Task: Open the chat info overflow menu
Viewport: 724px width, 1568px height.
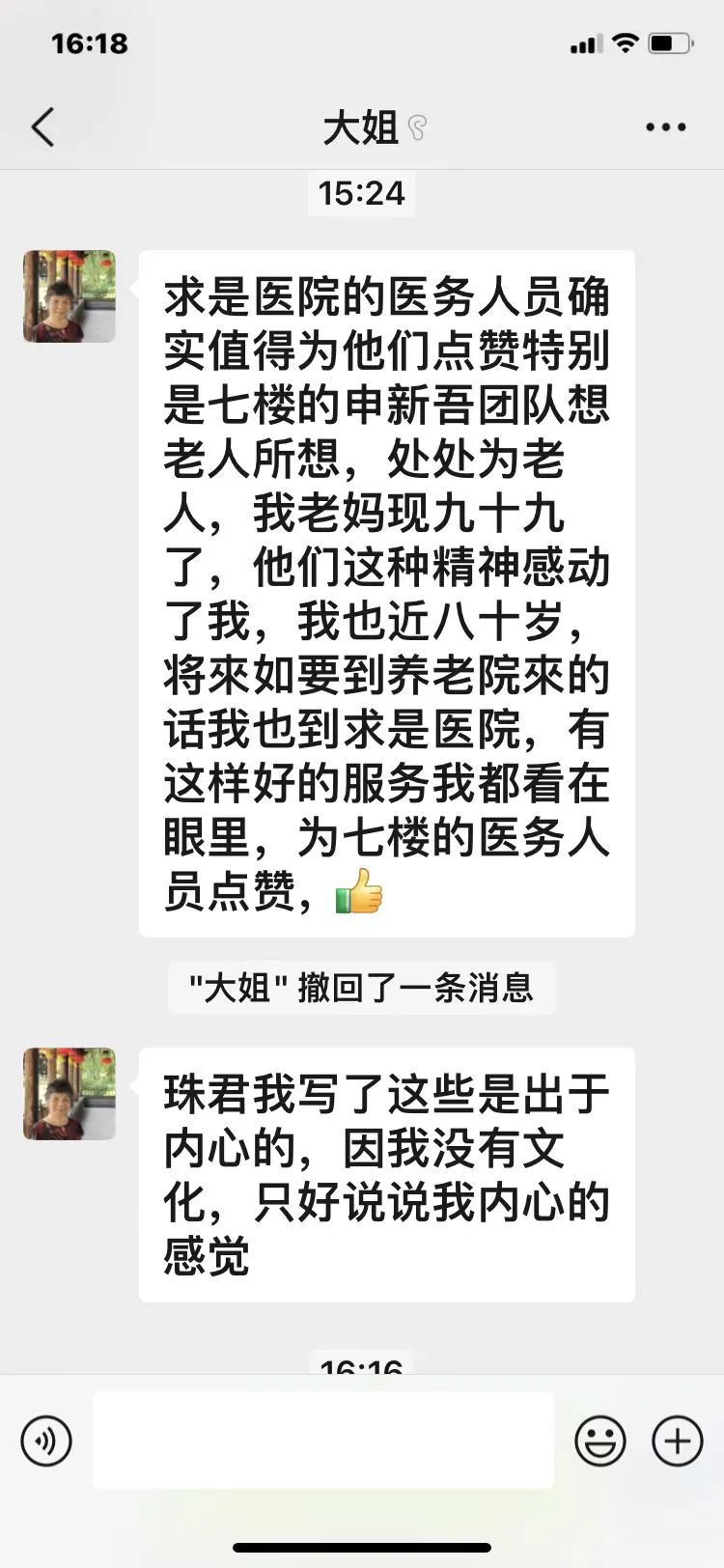Action: pos(665,126)
